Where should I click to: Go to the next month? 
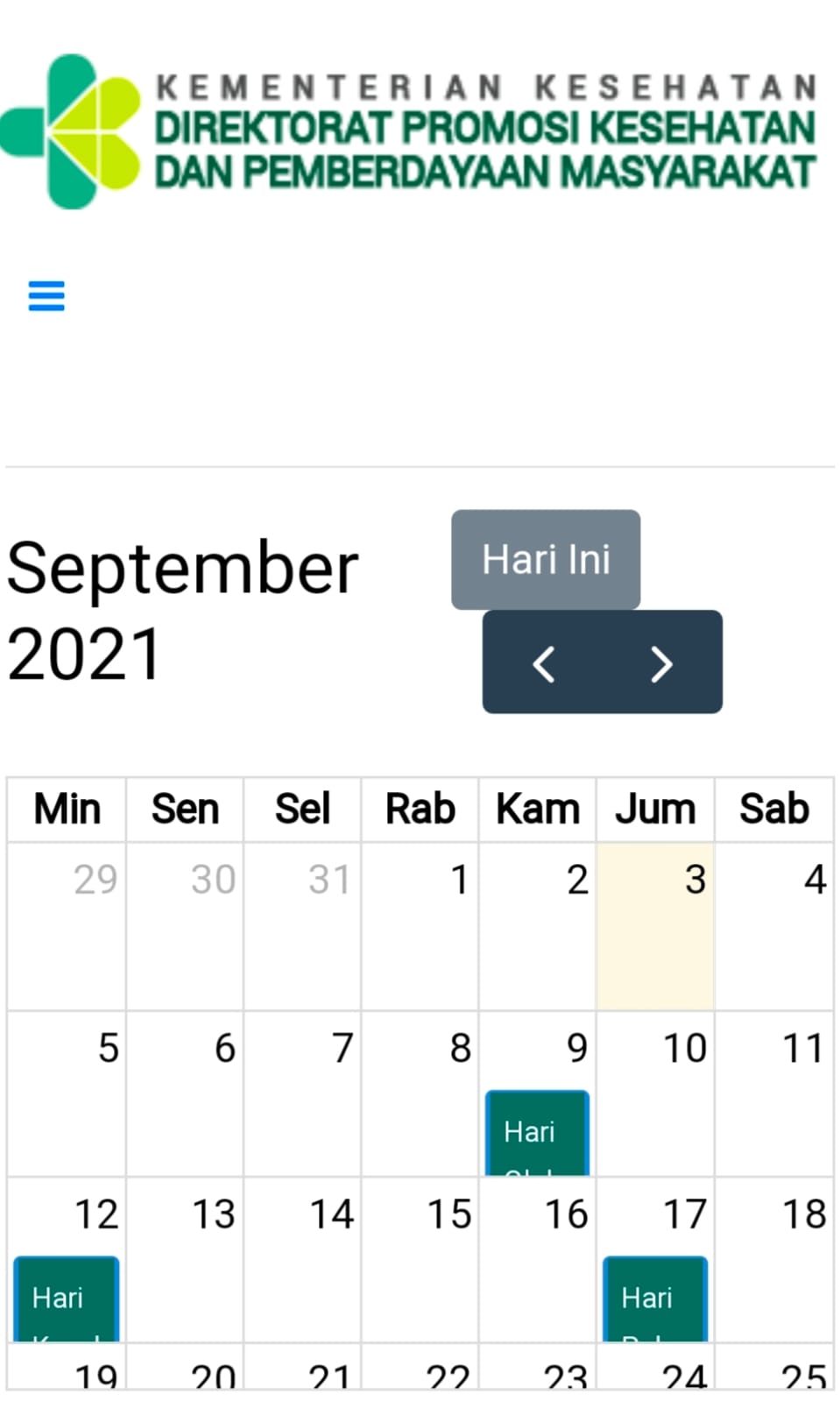point(662,663)
